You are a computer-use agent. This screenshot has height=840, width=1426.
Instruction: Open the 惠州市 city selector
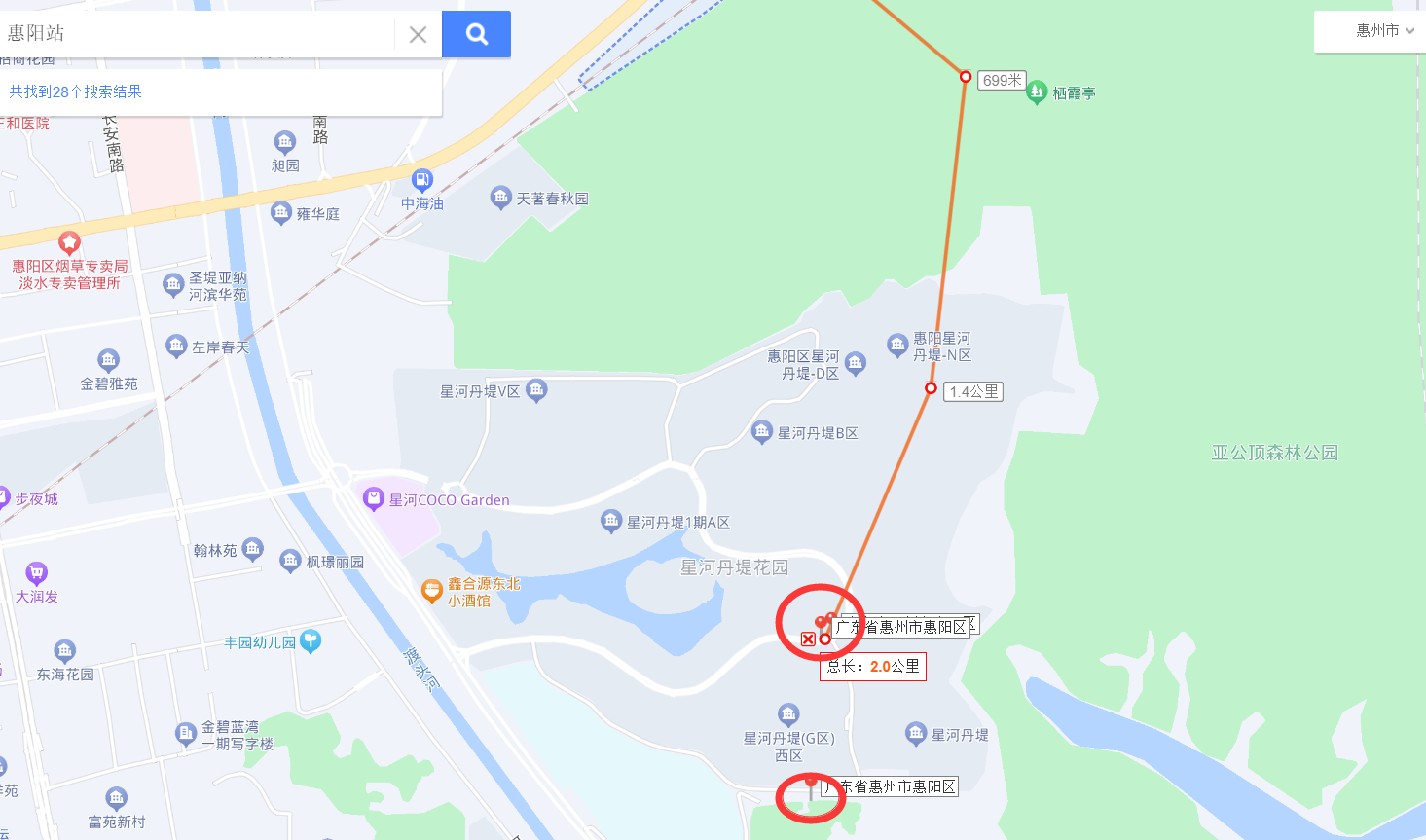(1383, 31)
